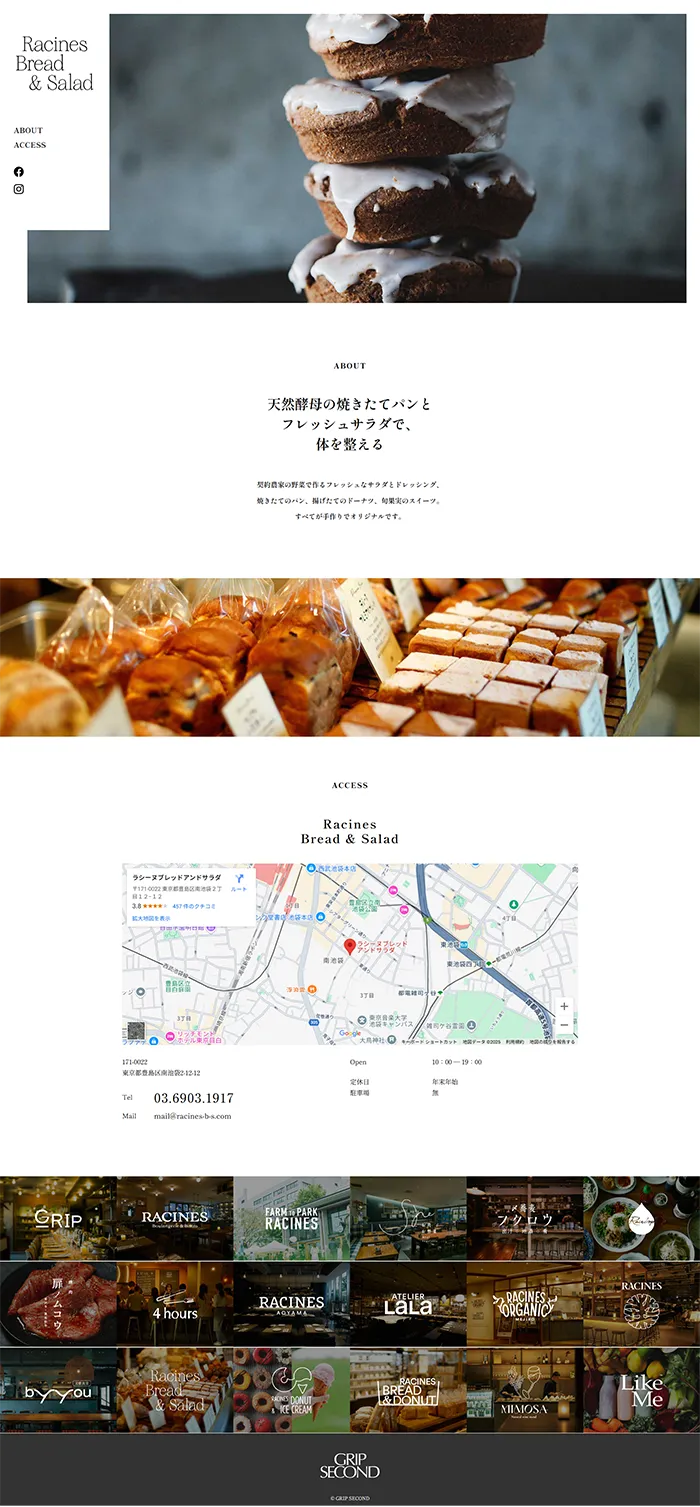Image resolution: width=700 pixels, height=1507 pixels.
Task: View the Atelier LaLa tile
Action: point(408,1304)
